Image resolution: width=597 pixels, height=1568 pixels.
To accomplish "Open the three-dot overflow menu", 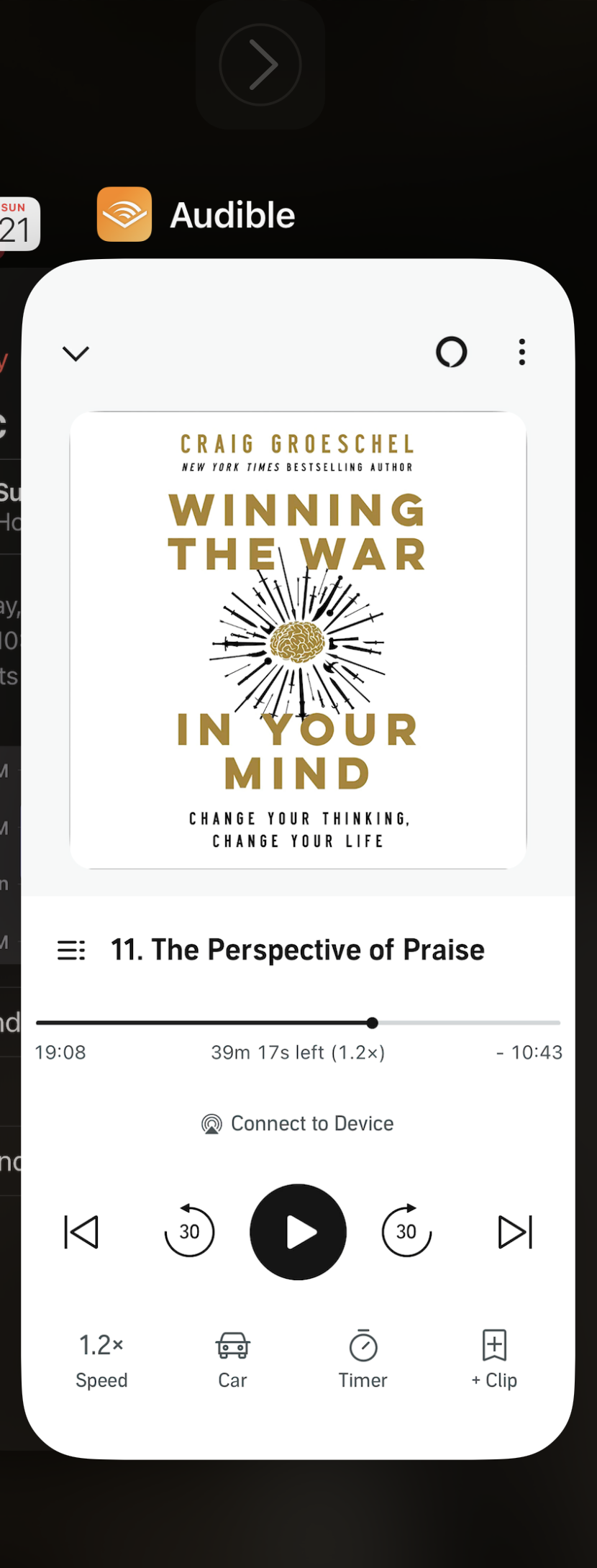I will [522, 353].
